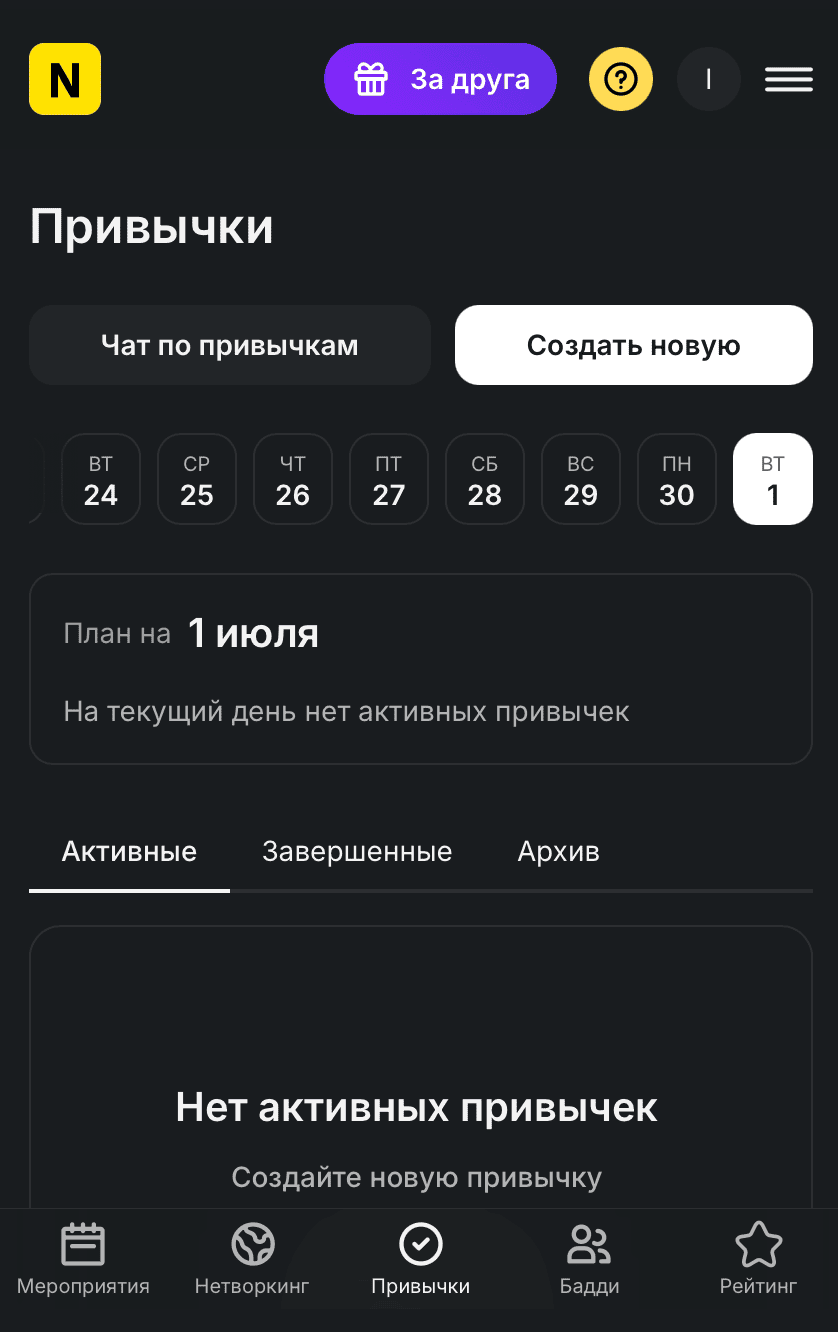
Task: Select the date chip ВС 29
Action: pyautogui.click(x=580, y=478)
